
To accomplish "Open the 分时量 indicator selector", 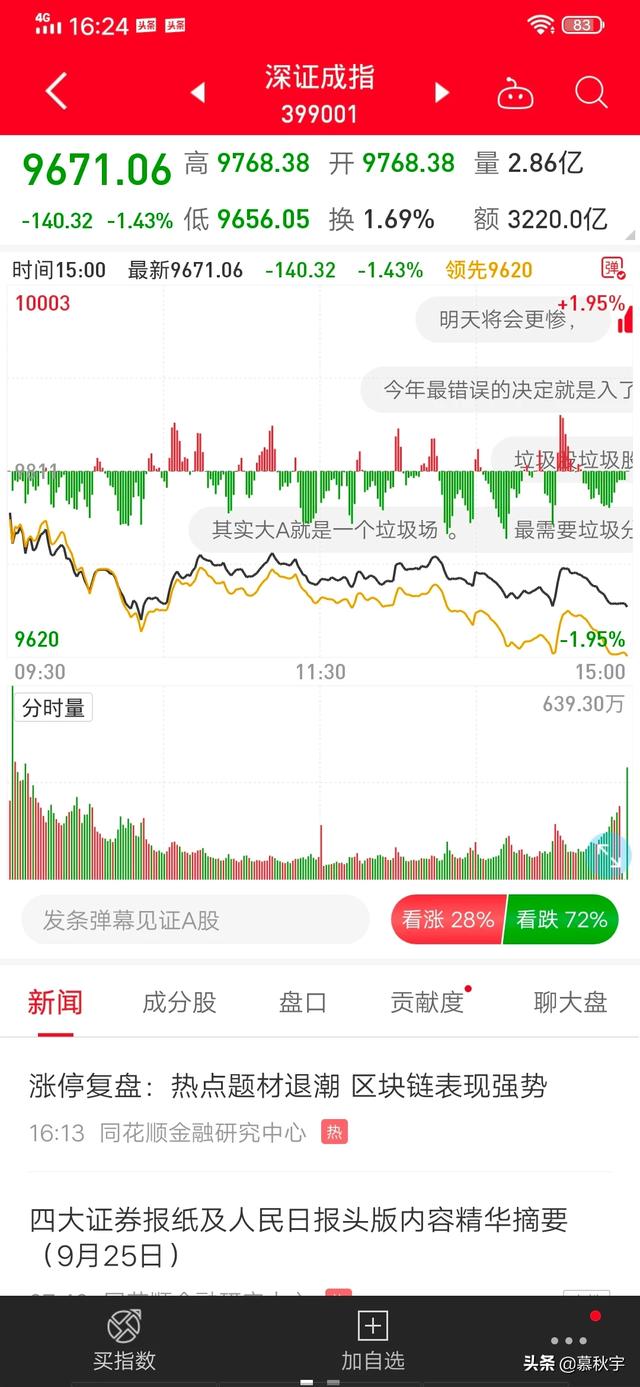I will (53, 708).
